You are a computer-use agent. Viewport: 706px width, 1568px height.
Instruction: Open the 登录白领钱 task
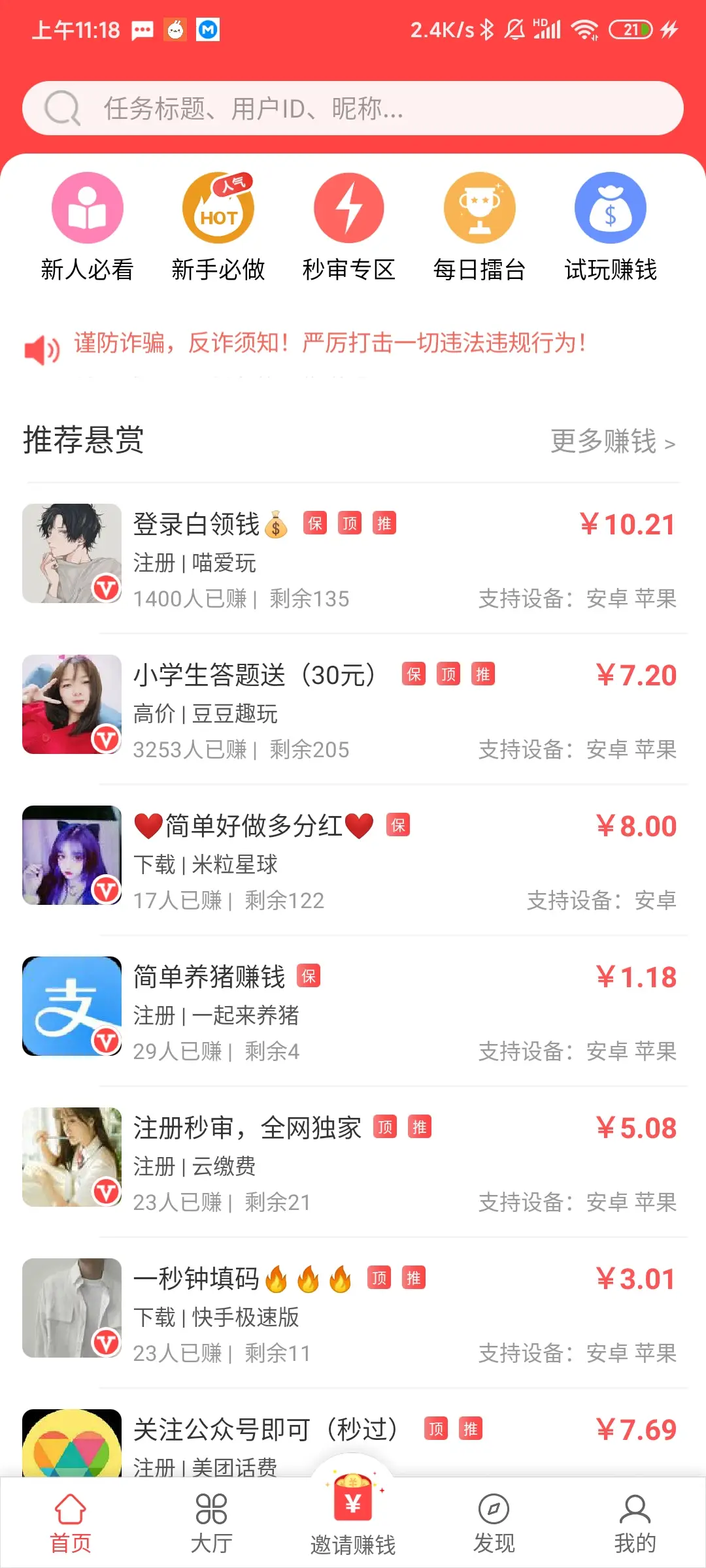tap(353, 559)
